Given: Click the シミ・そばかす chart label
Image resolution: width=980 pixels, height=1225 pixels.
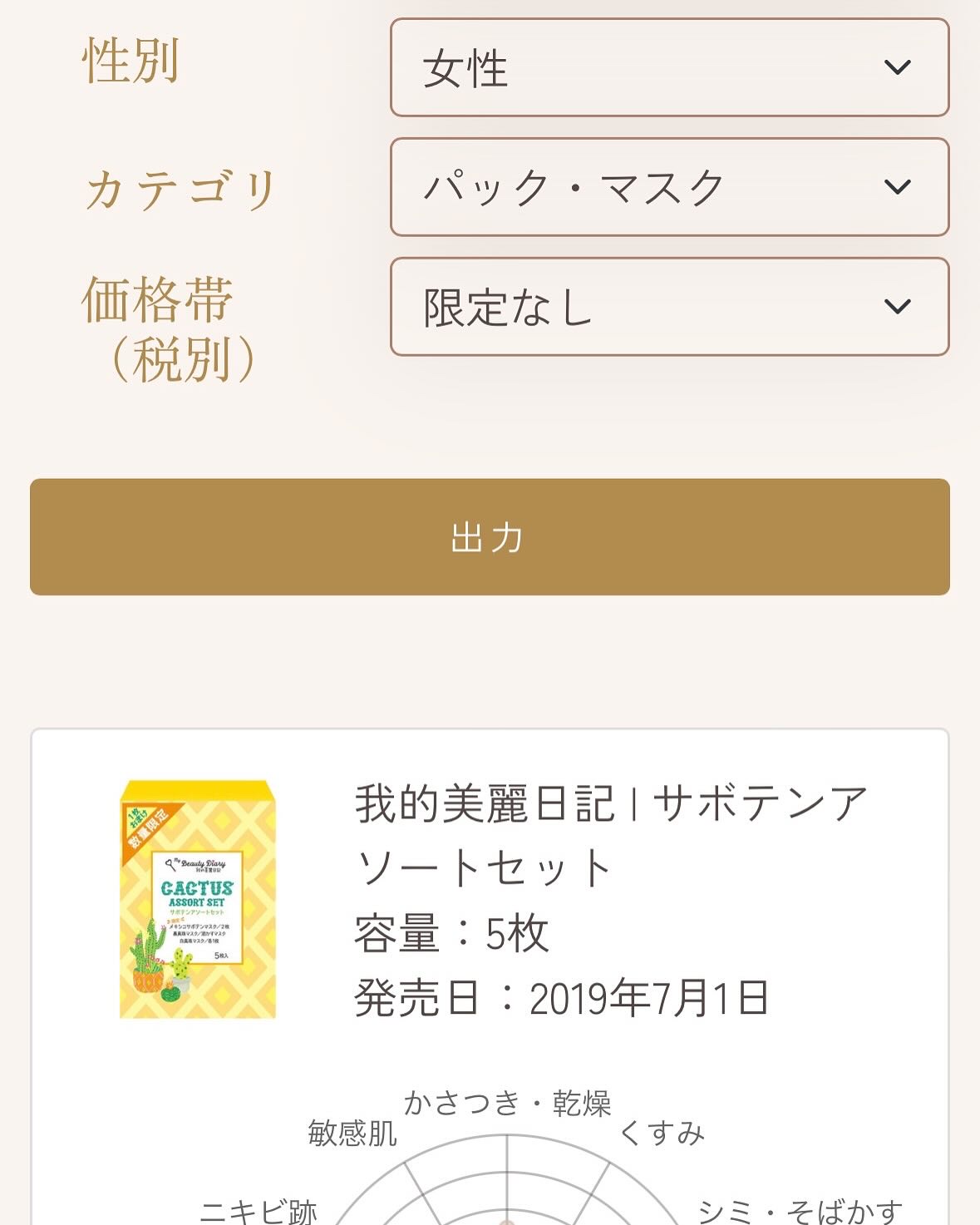Looking at the screenshot, I should (x=798, y=1208).
